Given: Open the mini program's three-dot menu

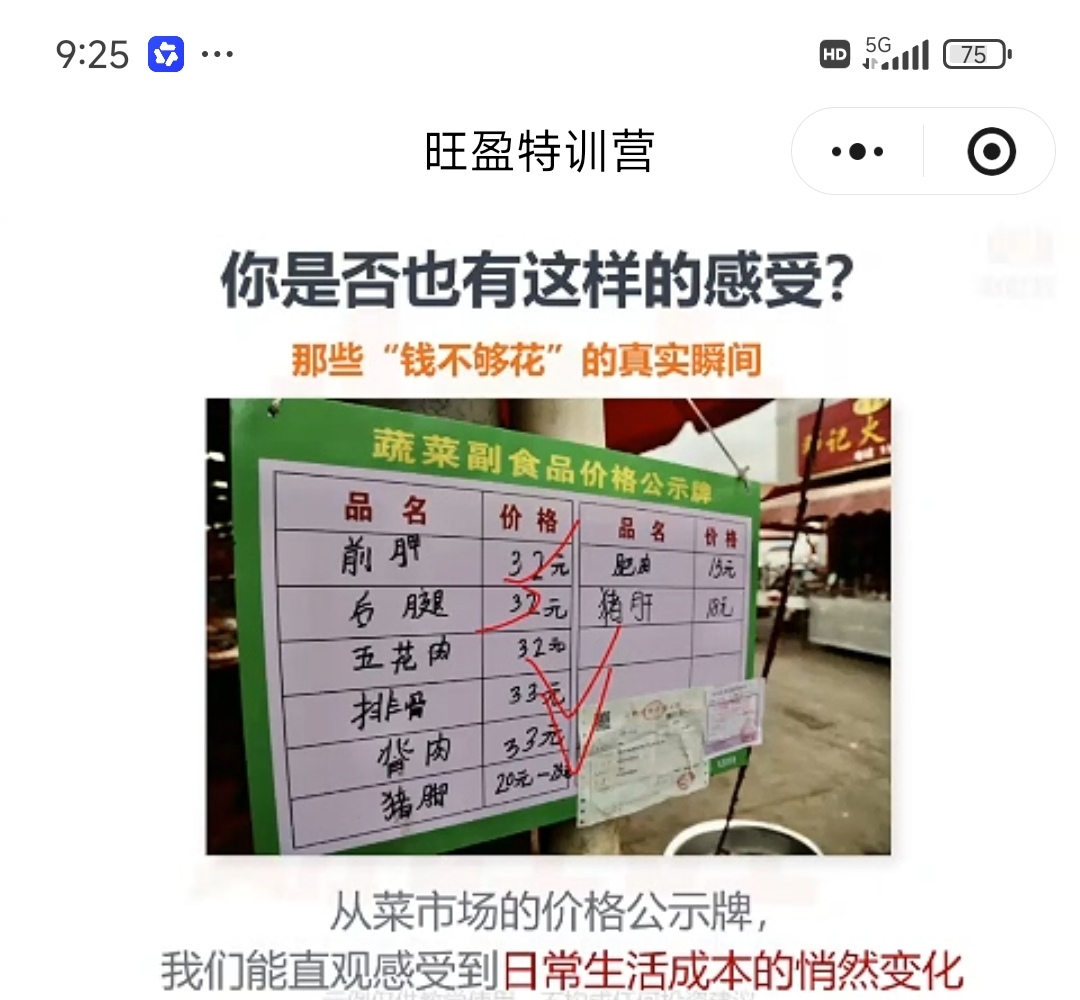Looking at the screenshot, I should [858, 152].
